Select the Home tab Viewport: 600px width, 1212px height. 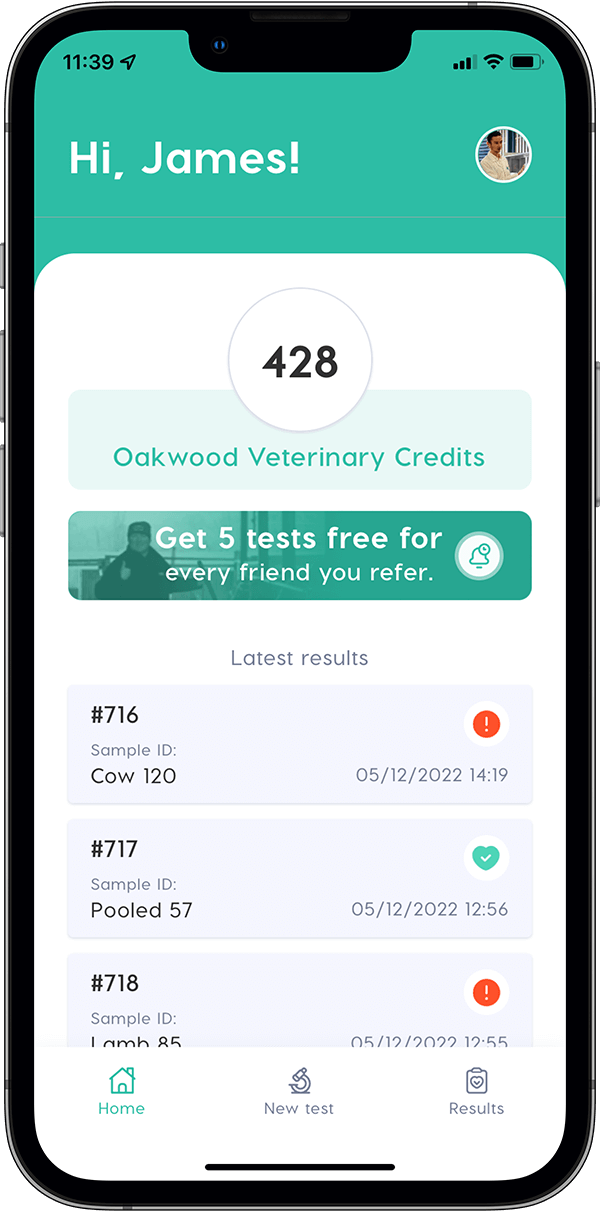pos(121,1092)
